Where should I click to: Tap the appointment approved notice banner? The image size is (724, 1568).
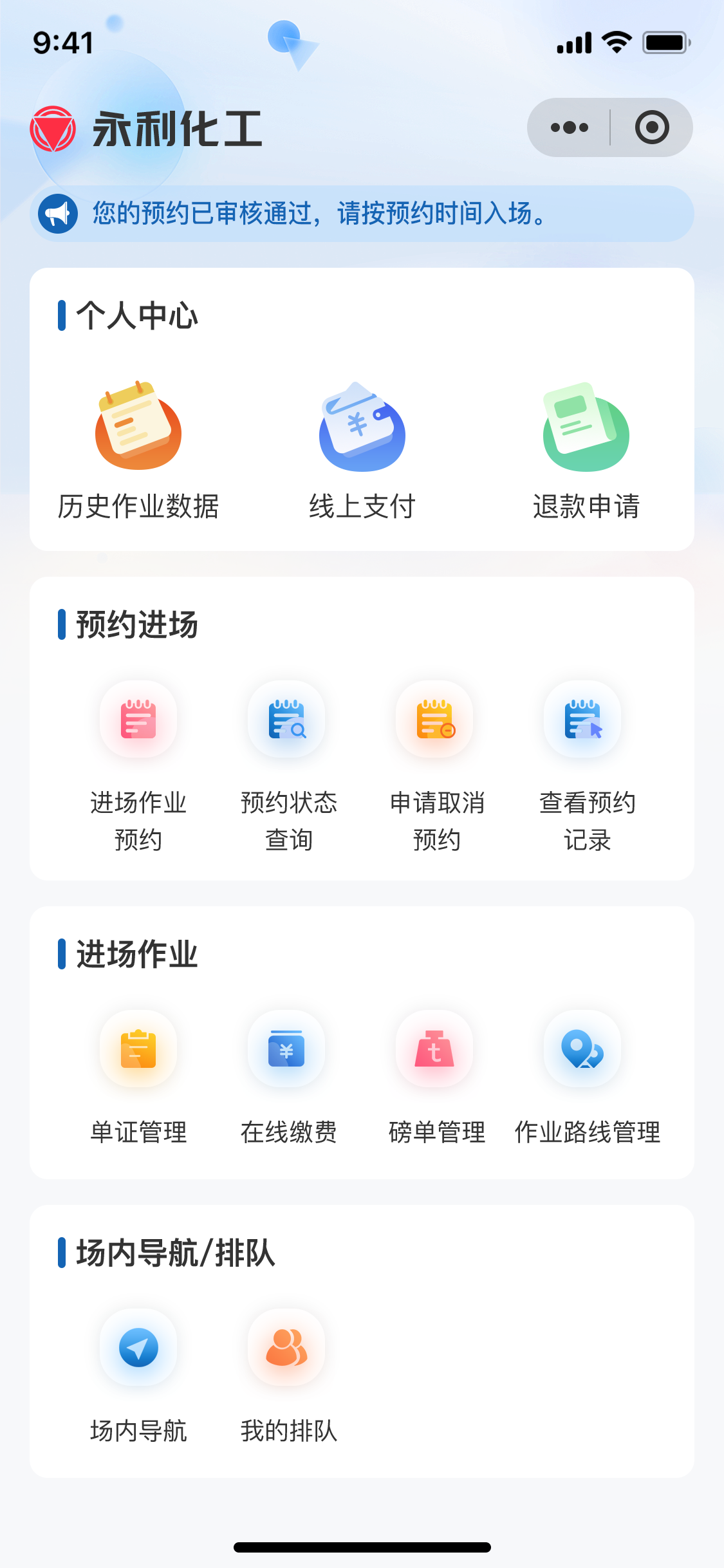tap(362, 214)
